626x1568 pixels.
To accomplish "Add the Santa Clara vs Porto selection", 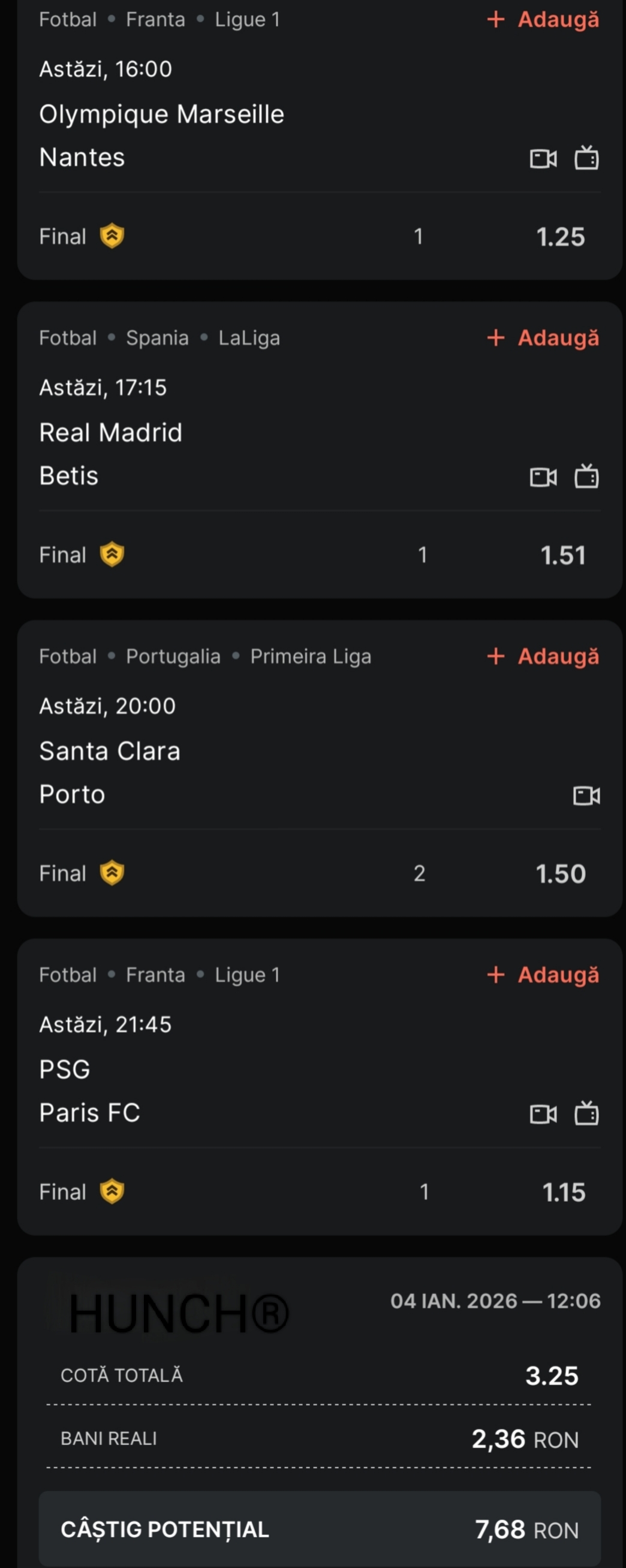I will click(x=543, y=656).
